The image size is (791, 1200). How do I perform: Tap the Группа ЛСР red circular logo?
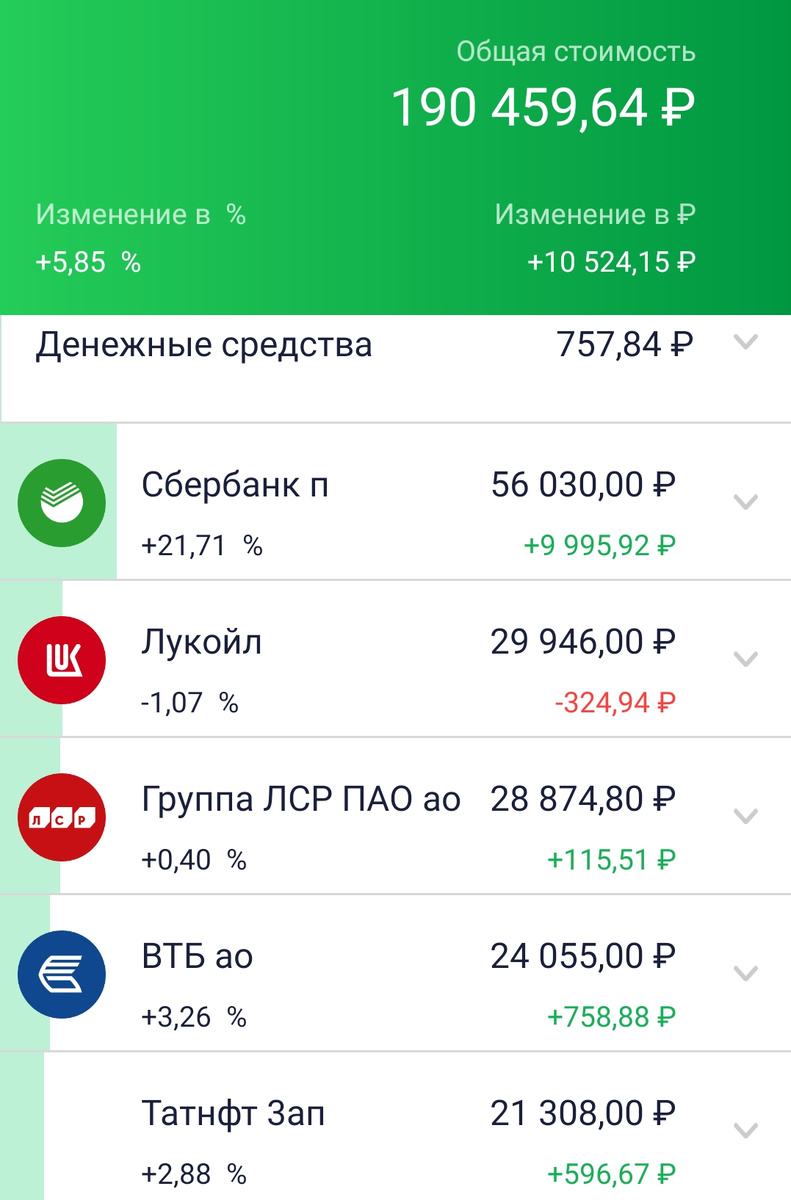(x=61, y=817)
